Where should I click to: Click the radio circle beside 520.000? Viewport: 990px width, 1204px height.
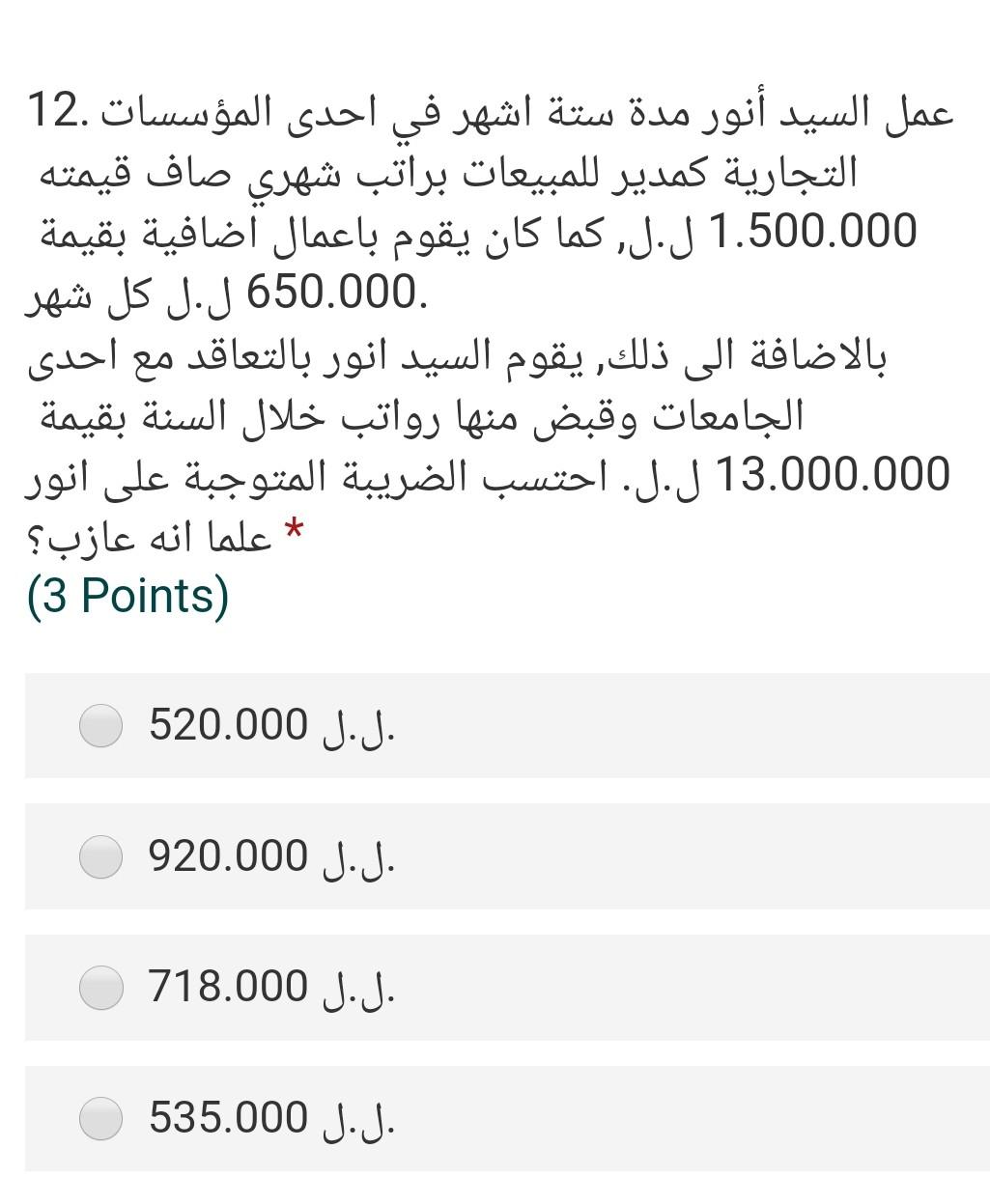pyautogui.click(x=99, y=724)
